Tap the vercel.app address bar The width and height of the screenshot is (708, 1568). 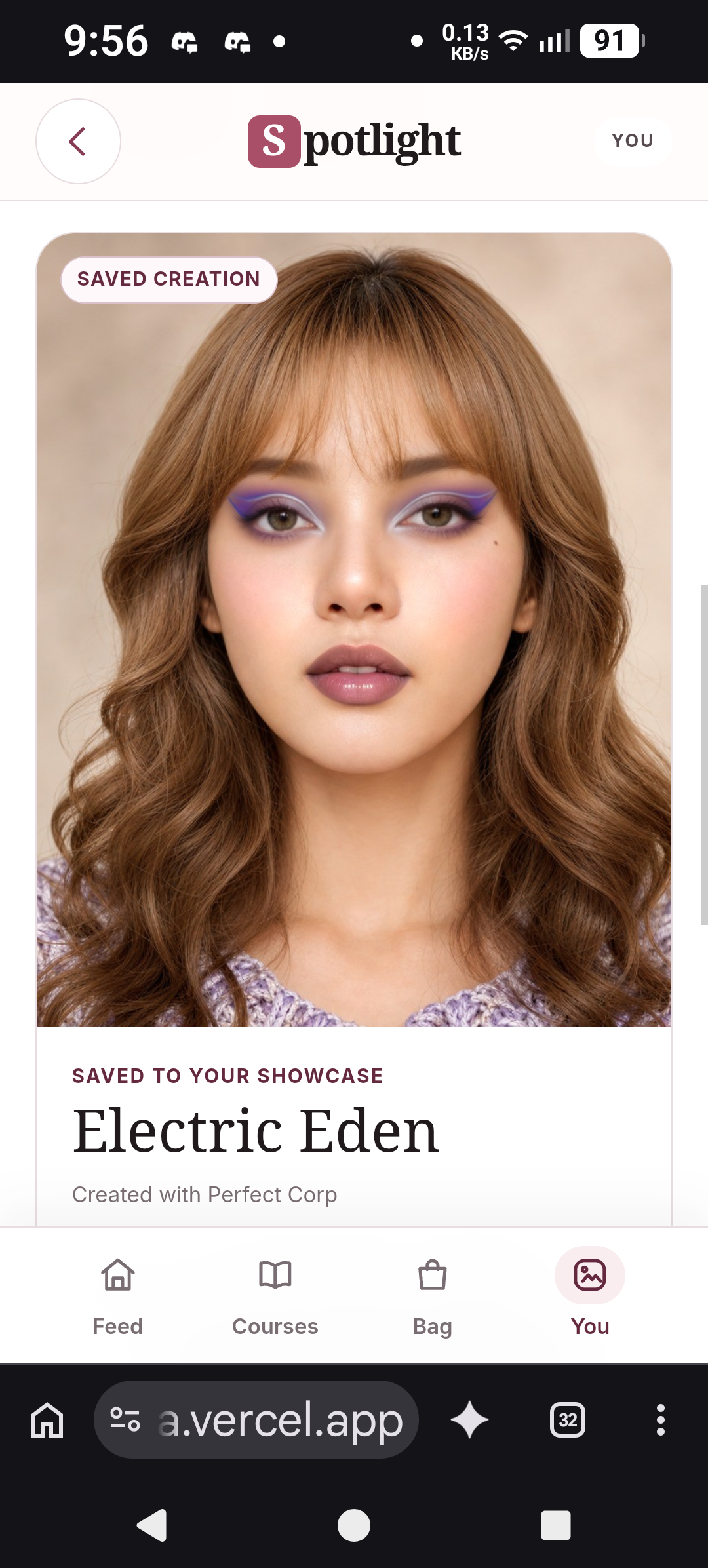(256, 1420)
